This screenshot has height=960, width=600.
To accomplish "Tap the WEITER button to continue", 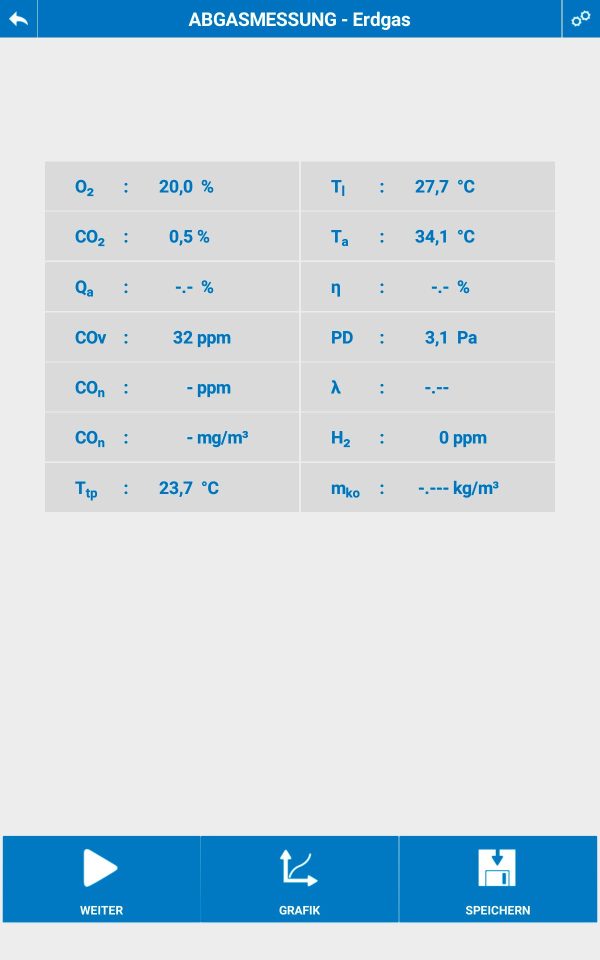I will tap(101, 879).
